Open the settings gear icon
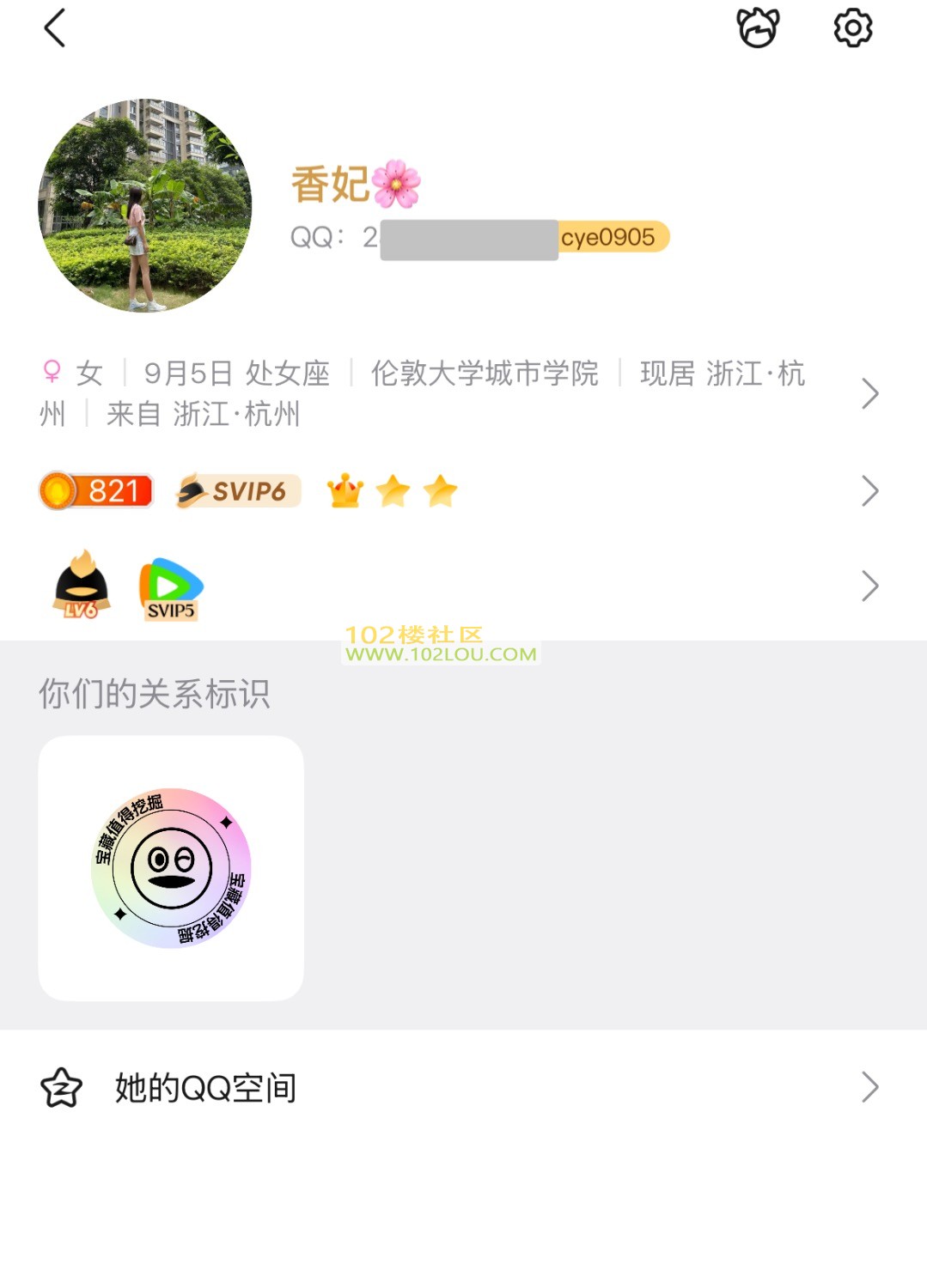Viewport: 927px width, 1288px height. coord(852,28)
